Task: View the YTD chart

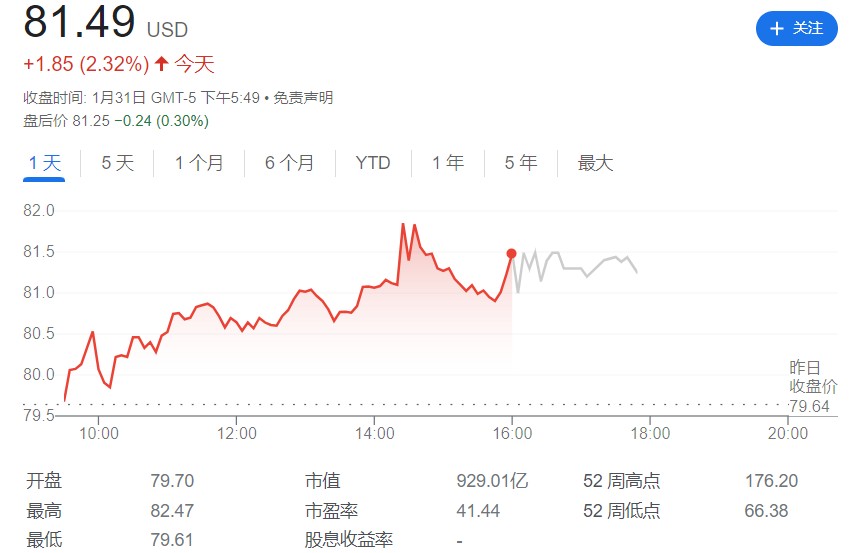Action: (x=373, y=163)
